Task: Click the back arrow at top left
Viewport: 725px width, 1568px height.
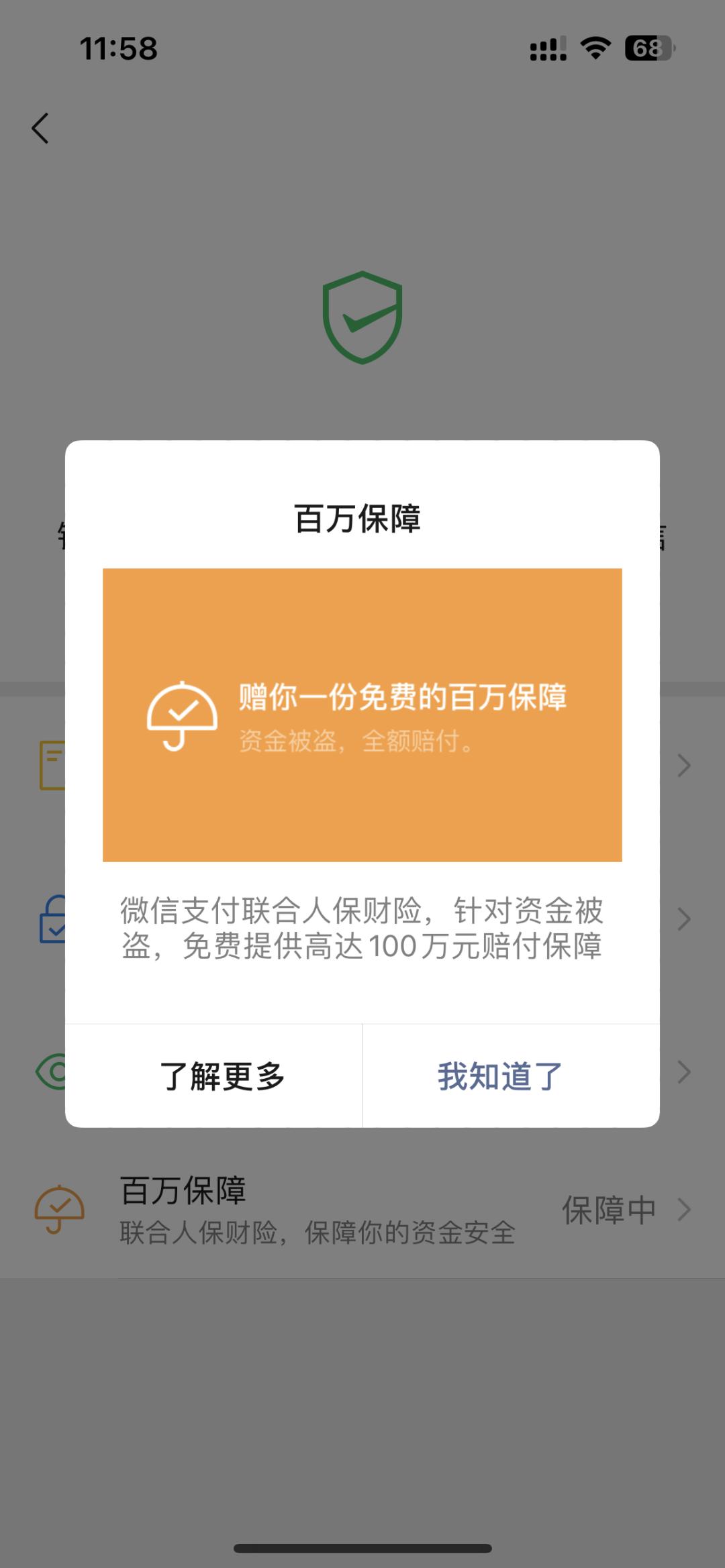Action: point(40,127)
